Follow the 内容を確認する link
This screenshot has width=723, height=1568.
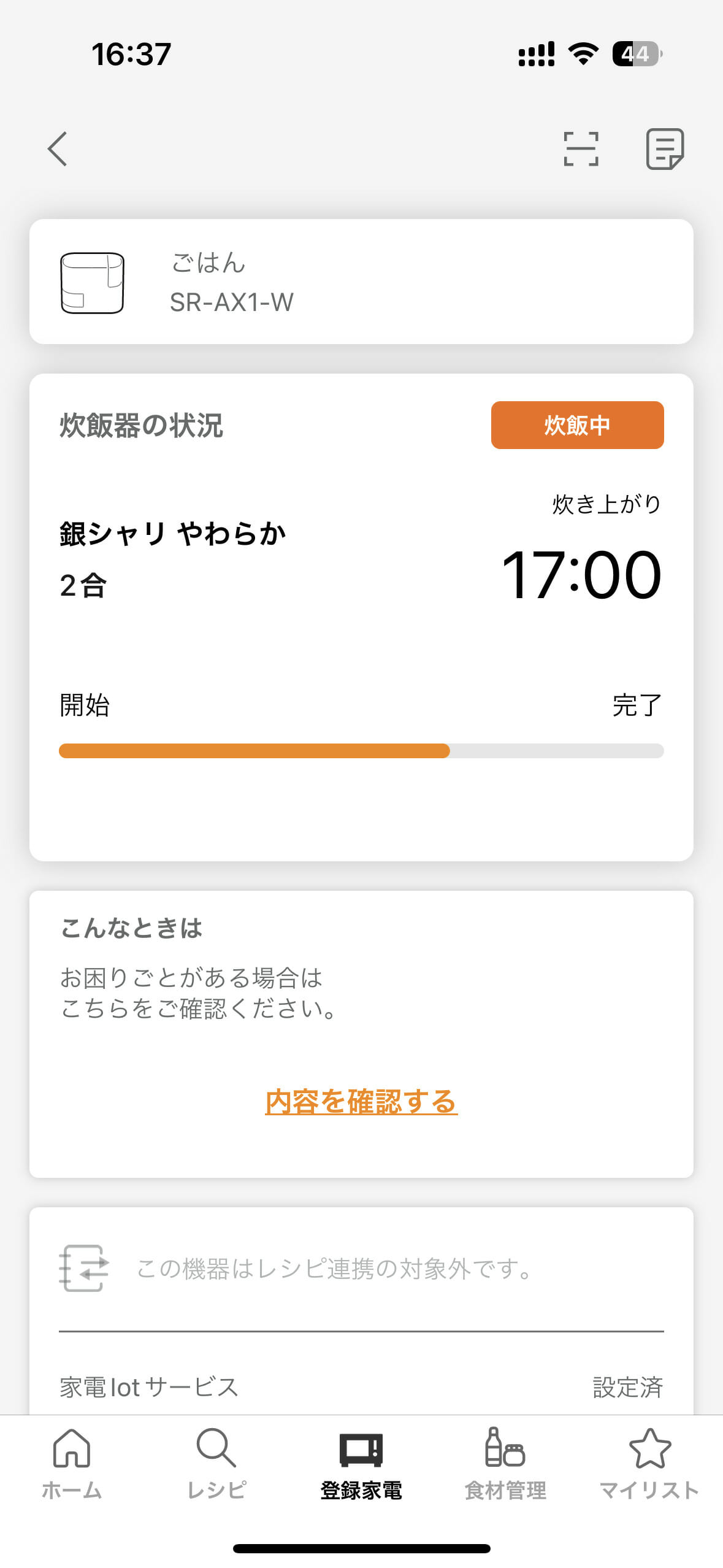pyautogui.click(x=361, y=1101)
